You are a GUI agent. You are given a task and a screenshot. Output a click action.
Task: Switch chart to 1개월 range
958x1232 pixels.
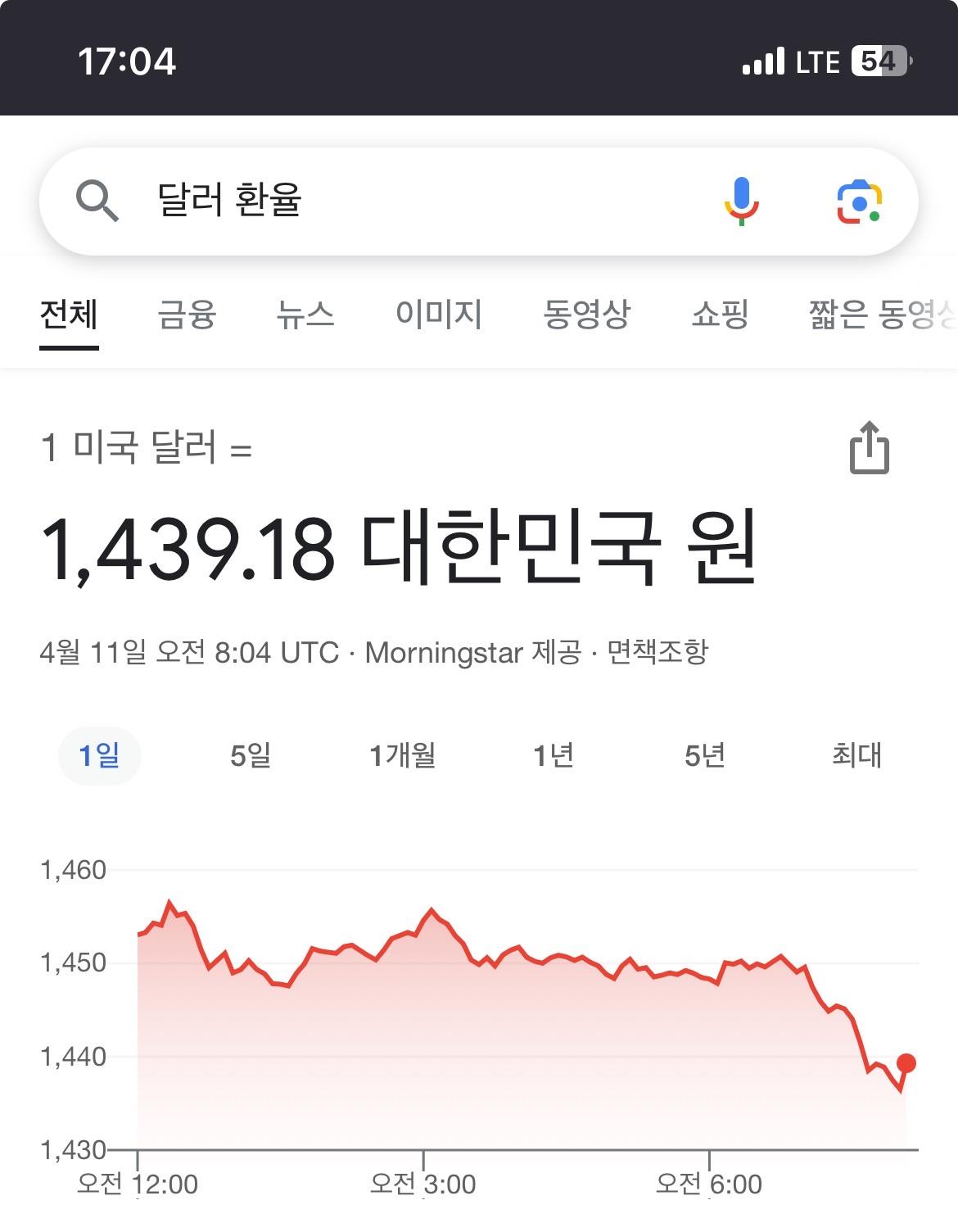pyautogui.click(x=402, y=754)
